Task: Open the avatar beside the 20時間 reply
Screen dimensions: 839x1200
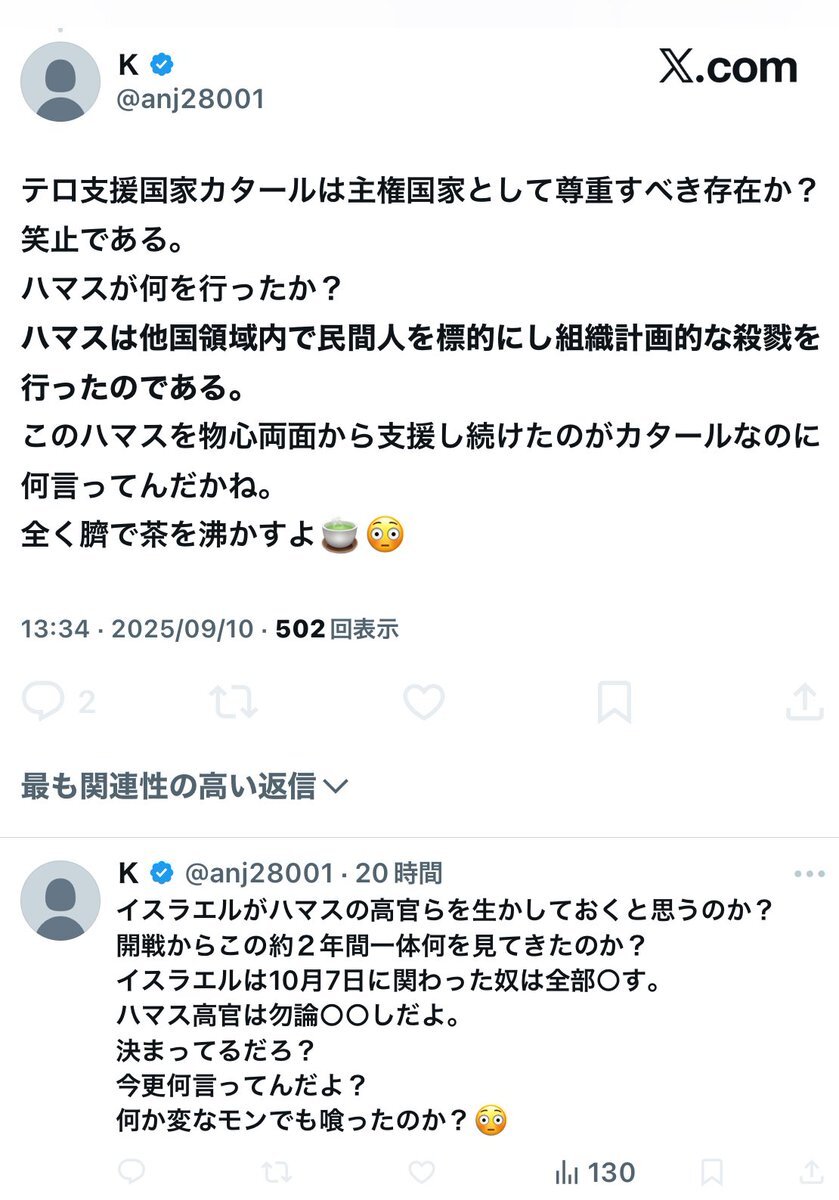Action: click(x=60, y=900)
